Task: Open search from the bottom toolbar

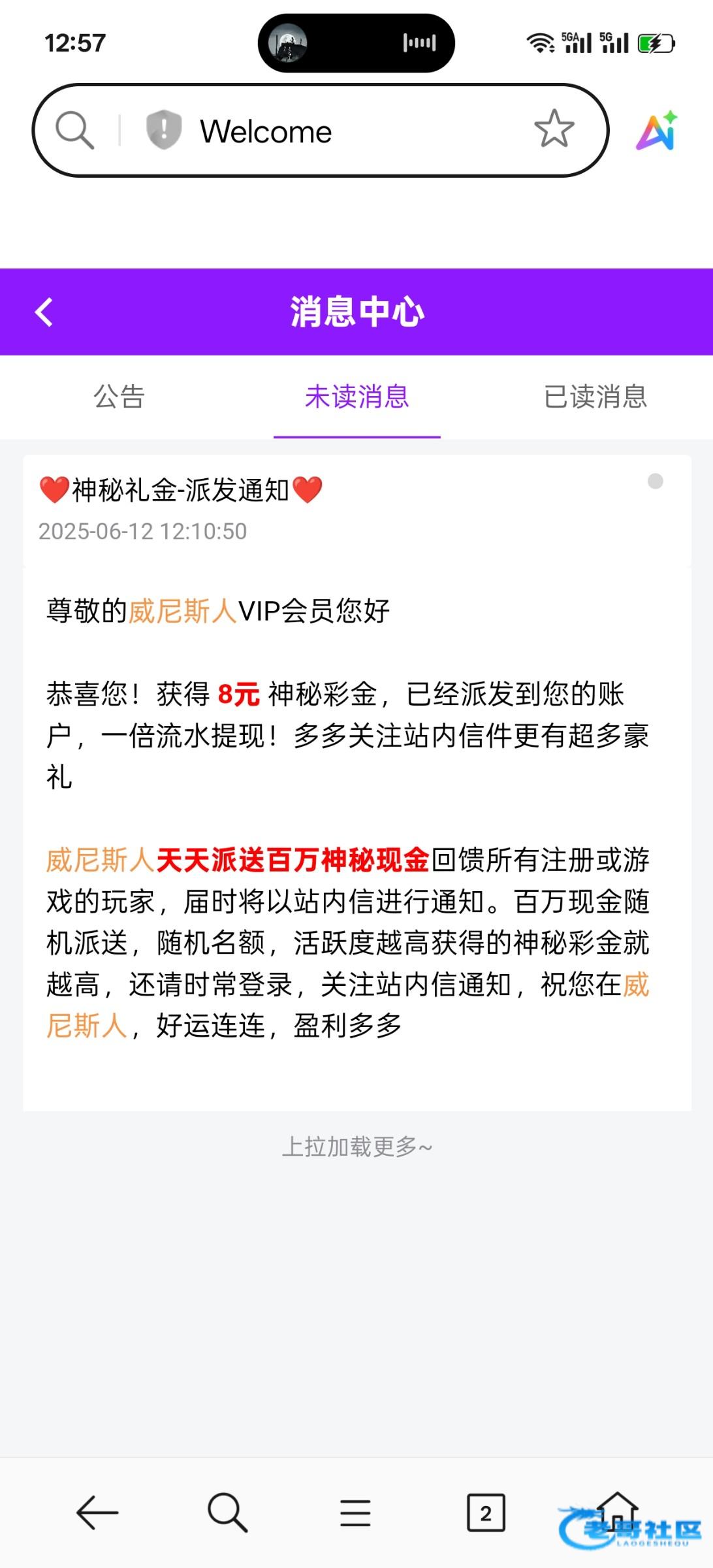Action: click(227, 1512)
